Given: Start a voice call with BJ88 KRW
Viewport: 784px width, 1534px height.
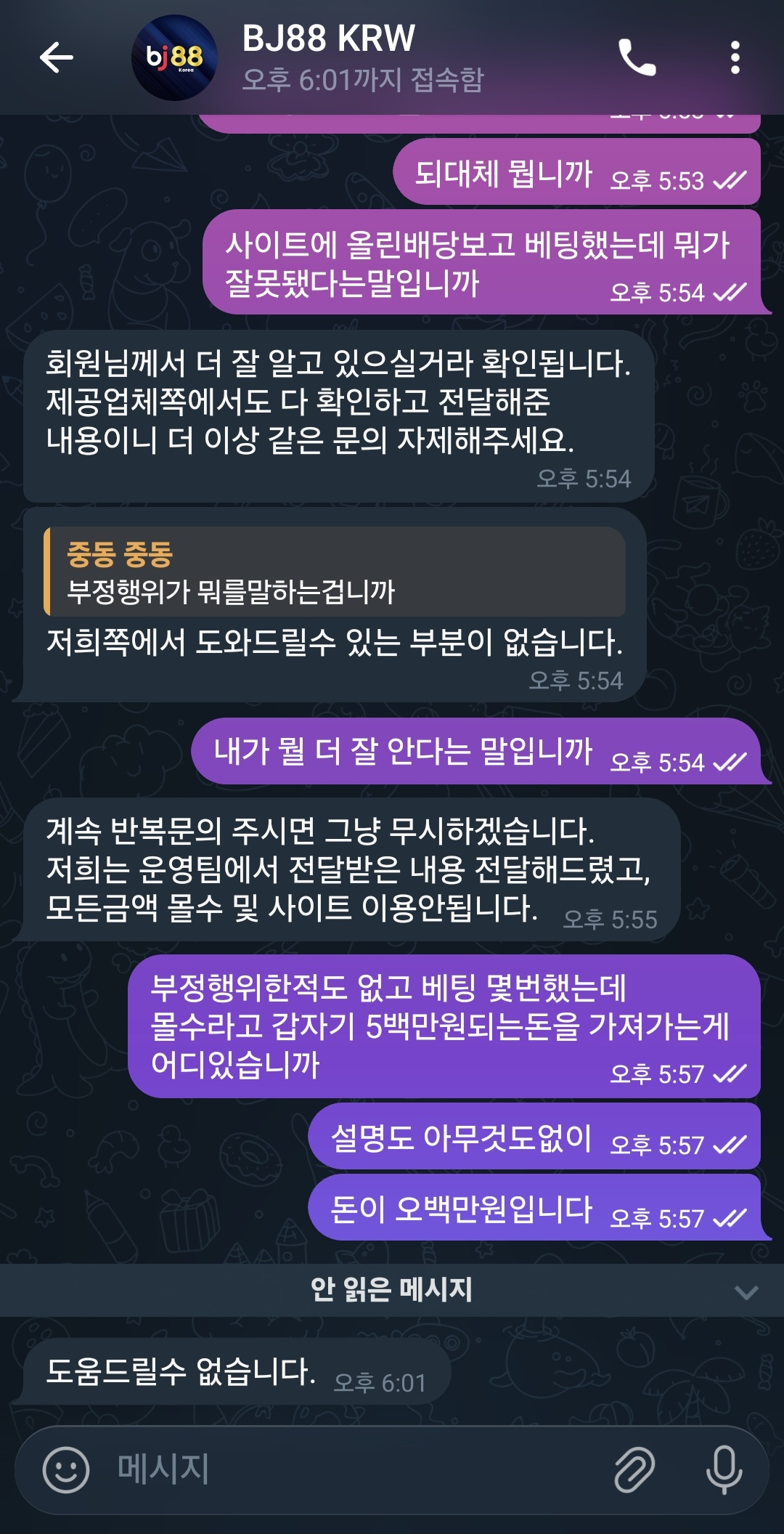Looking at the screenshot, I should (637, 57).
